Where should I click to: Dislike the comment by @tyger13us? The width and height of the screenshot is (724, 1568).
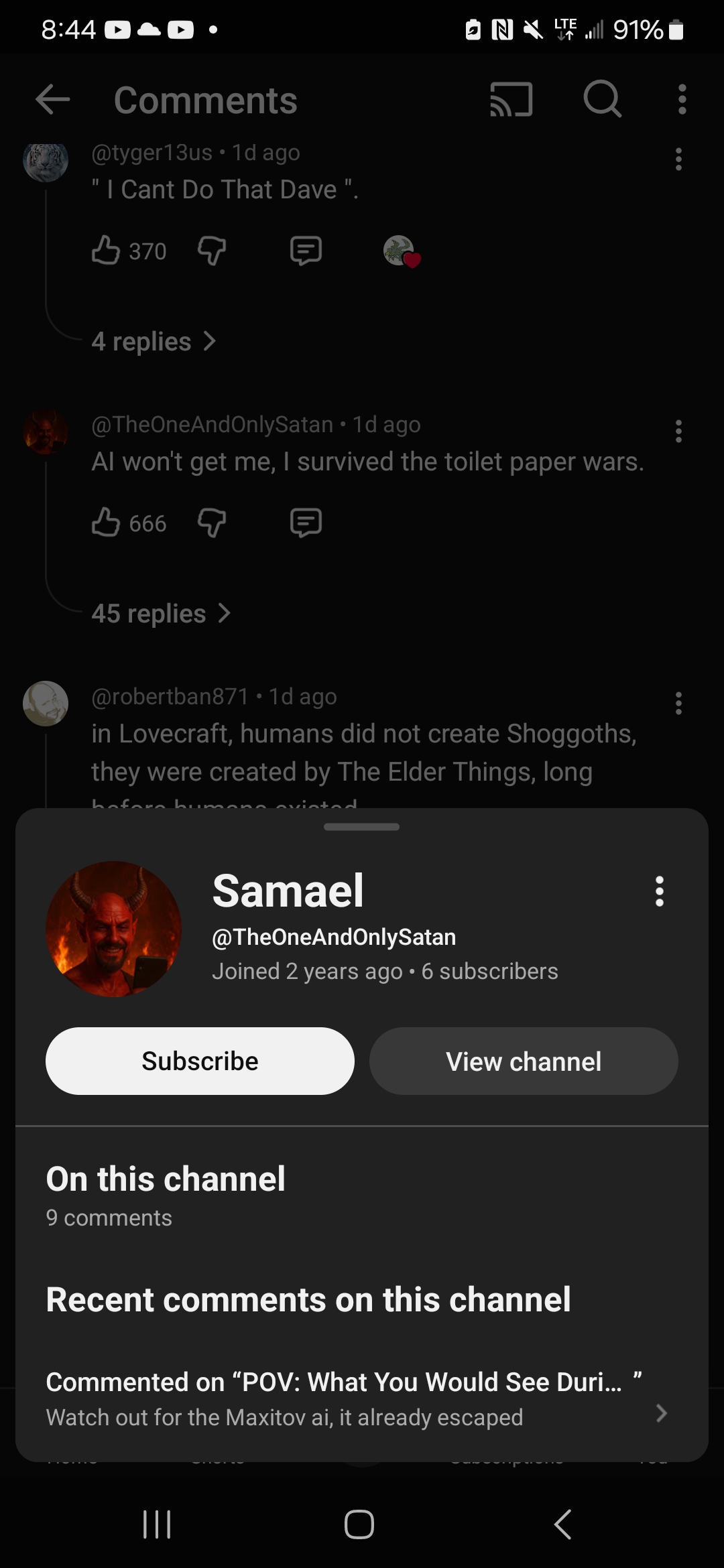212,251
